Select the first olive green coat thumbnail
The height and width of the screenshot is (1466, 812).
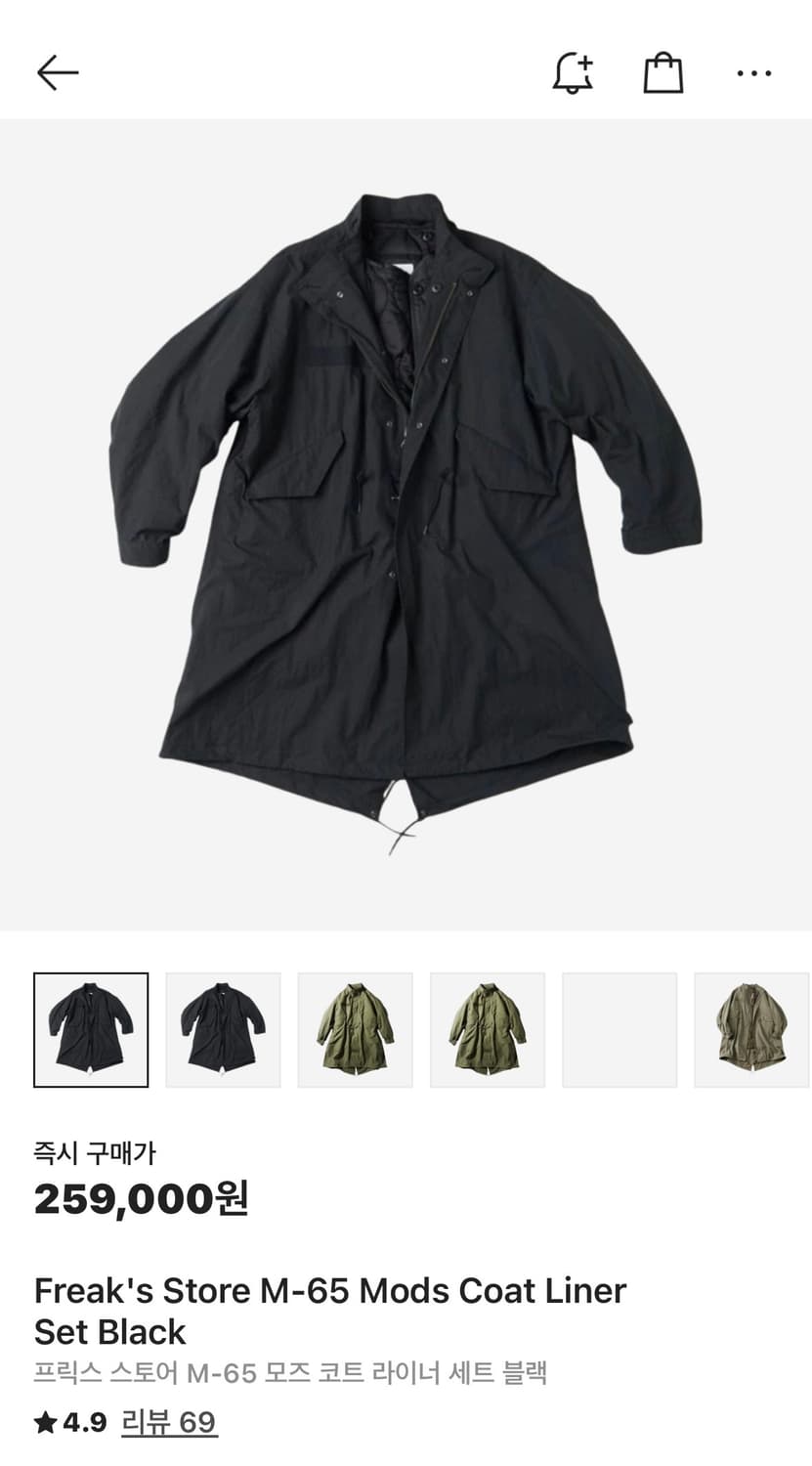[355, 1029]
